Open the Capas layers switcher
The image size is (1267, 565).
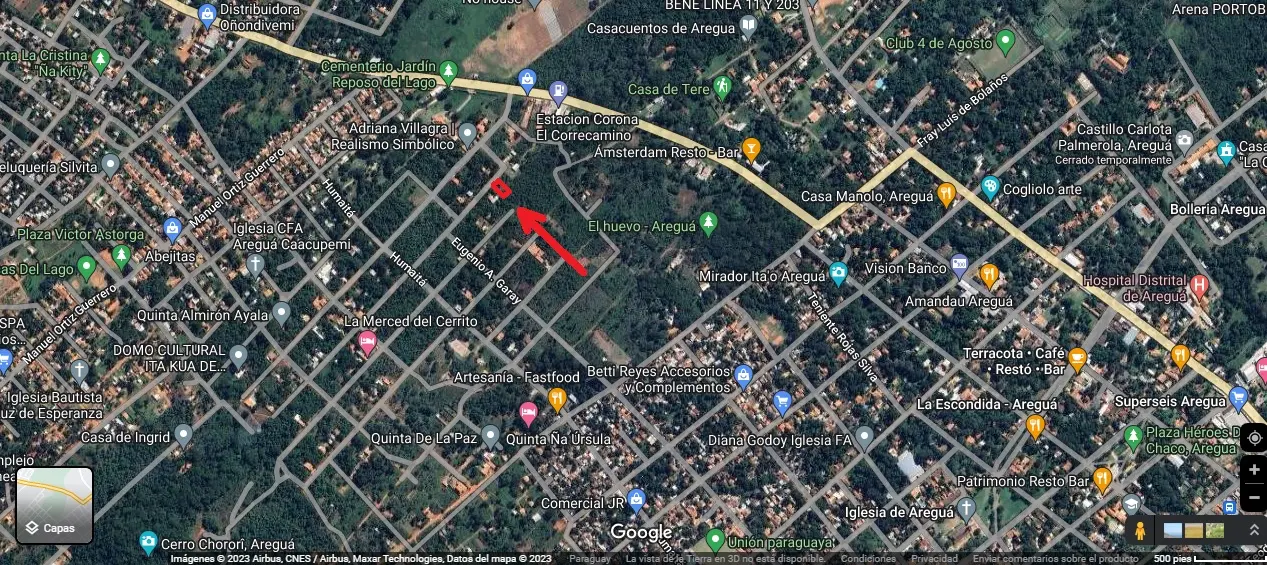click(x=54, y=505)
